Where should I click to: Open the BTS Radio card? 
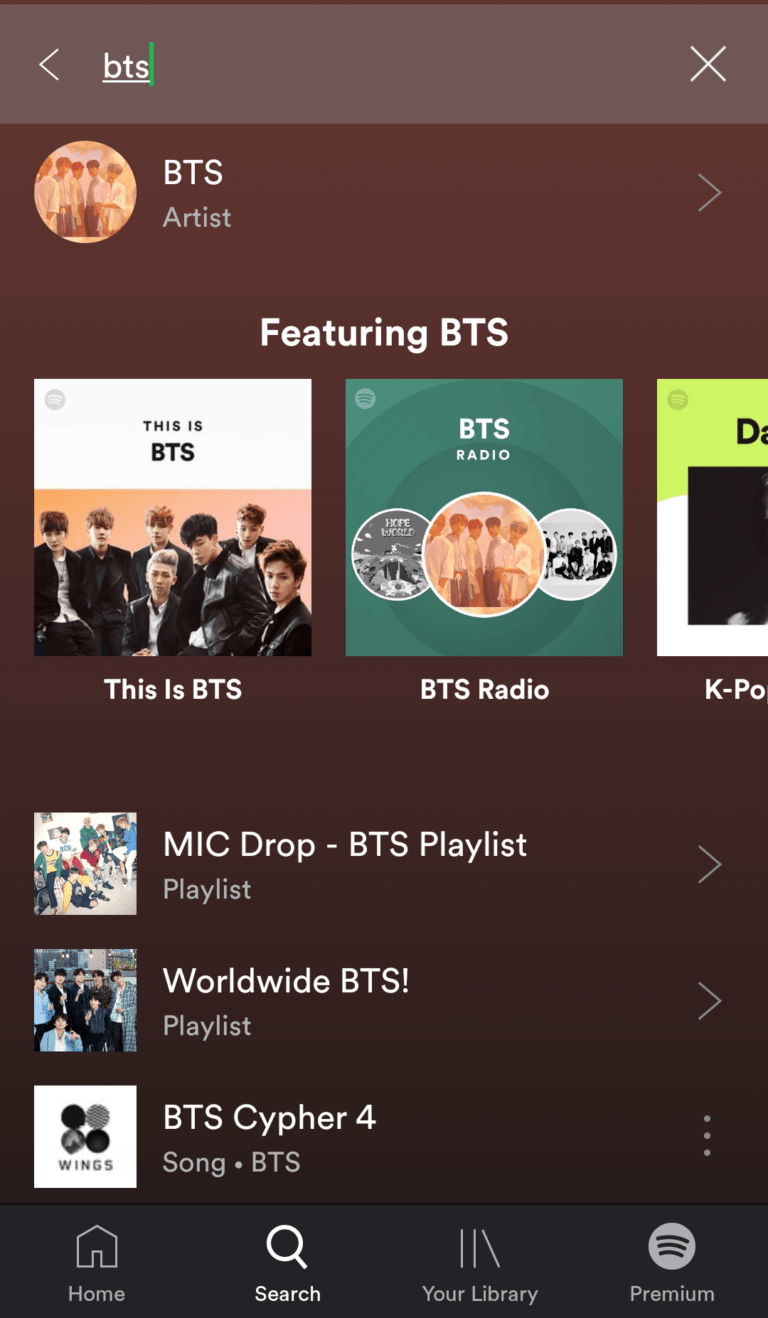(484, 518)
